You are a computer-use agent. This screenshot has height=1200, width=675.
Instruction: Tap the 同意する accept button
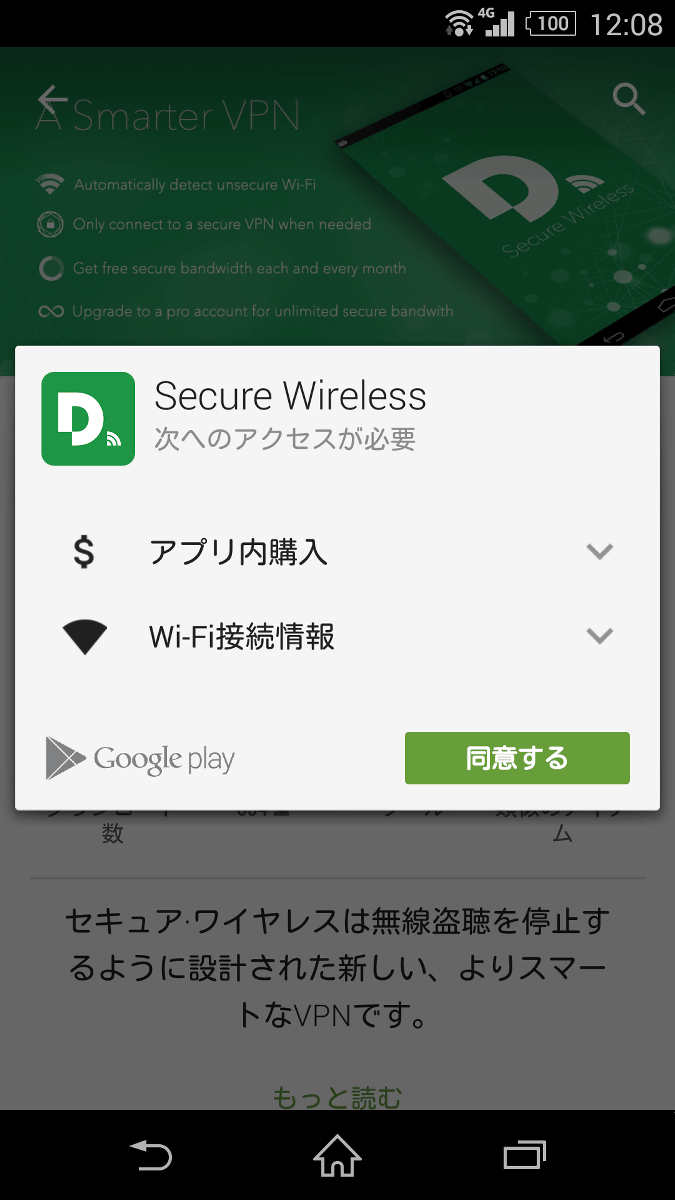(517, 758)
